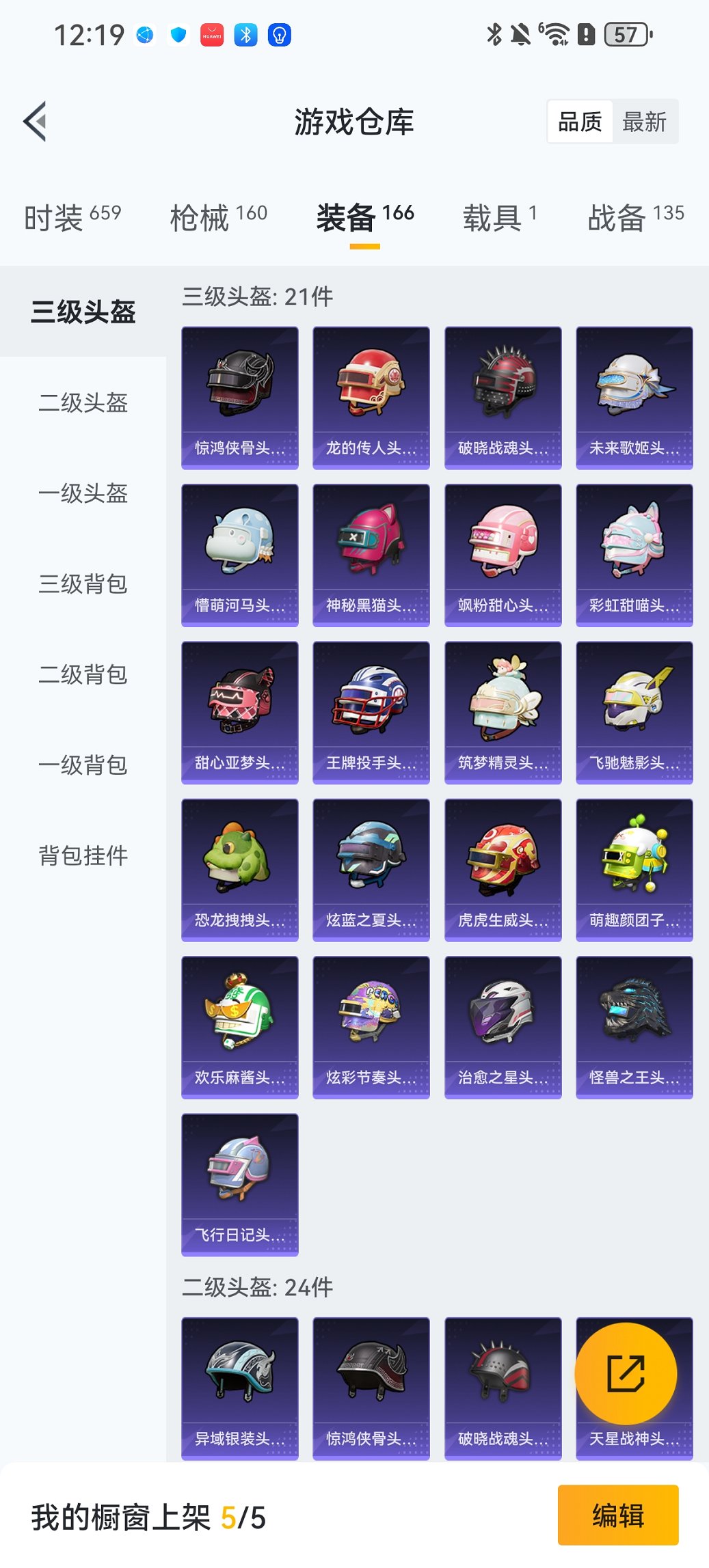Select 二级头盔 in the side menu
This screenshot has width=709, height=1568.
tap(83, 402)
